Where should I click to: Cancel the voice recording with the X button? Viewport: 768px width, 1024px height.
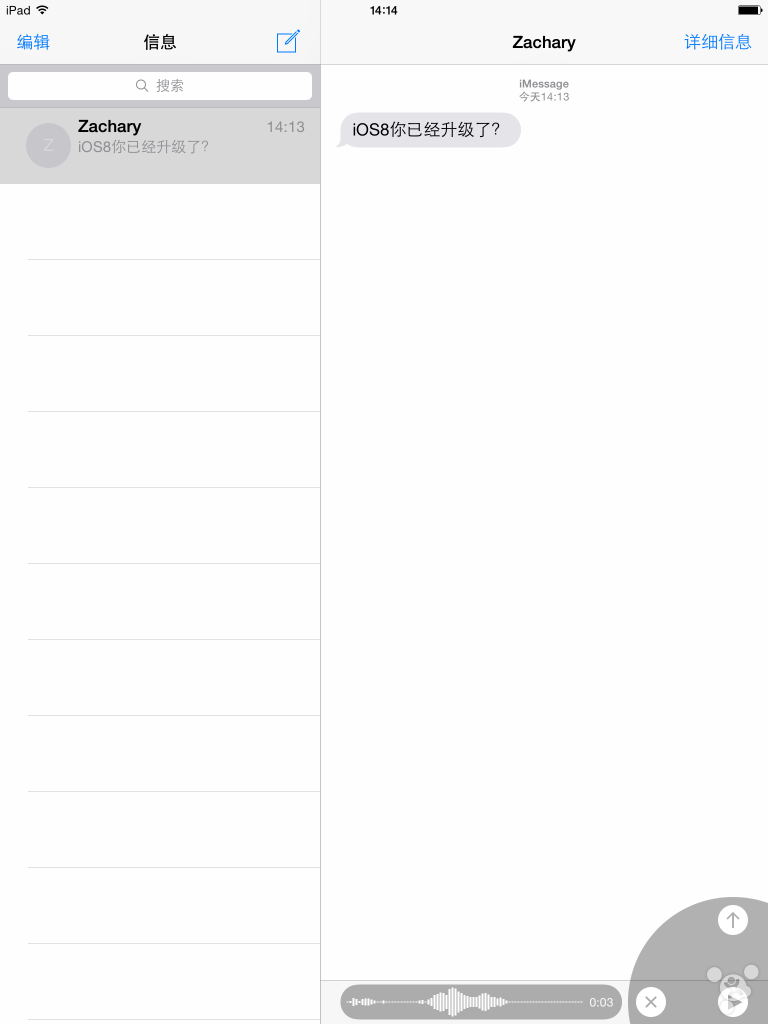(x=651, y=1001)
